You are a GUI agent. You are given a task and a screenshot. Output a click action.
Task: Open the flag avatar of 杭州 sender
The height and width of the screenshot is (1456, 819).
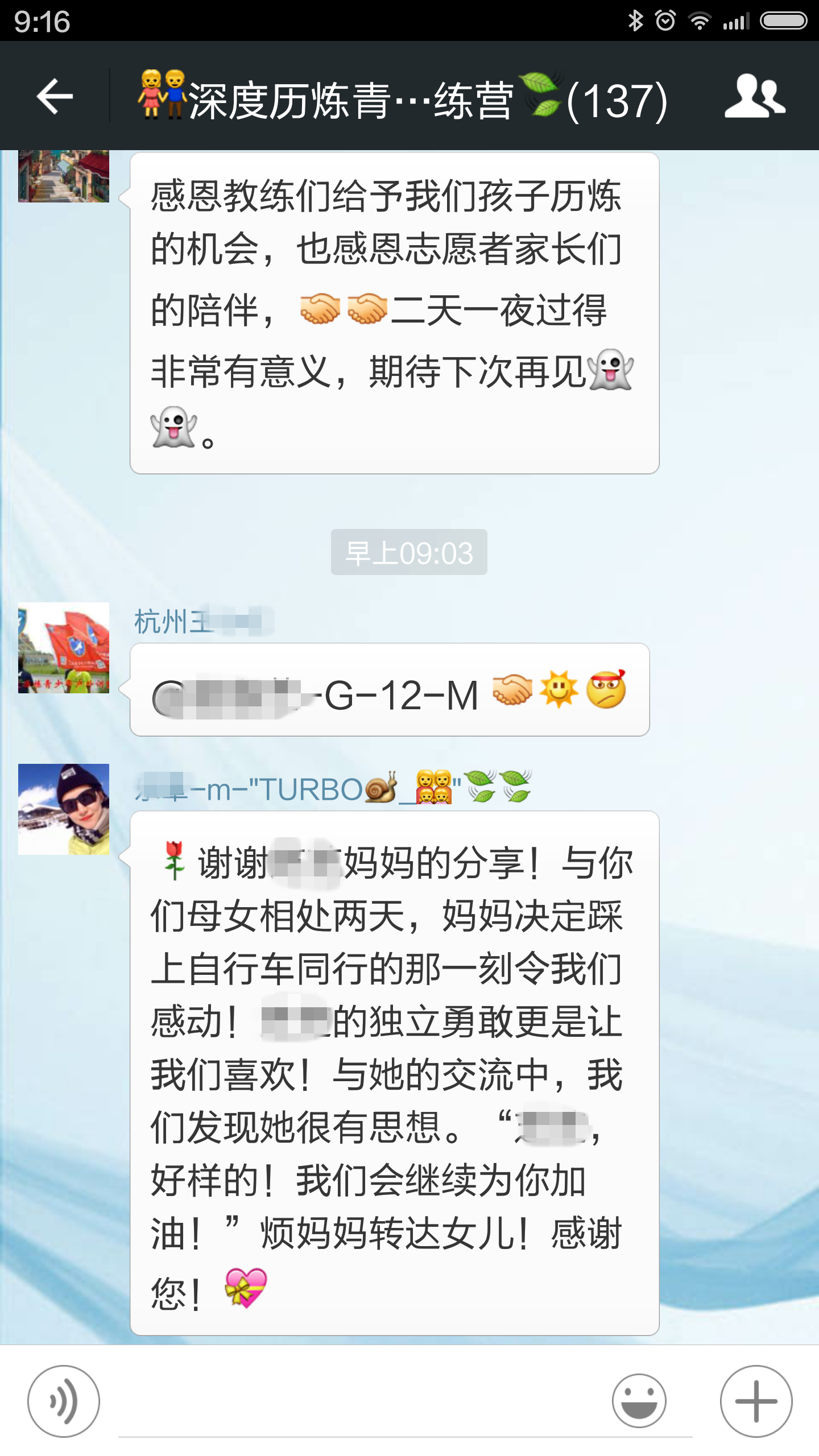pos(64,648)
